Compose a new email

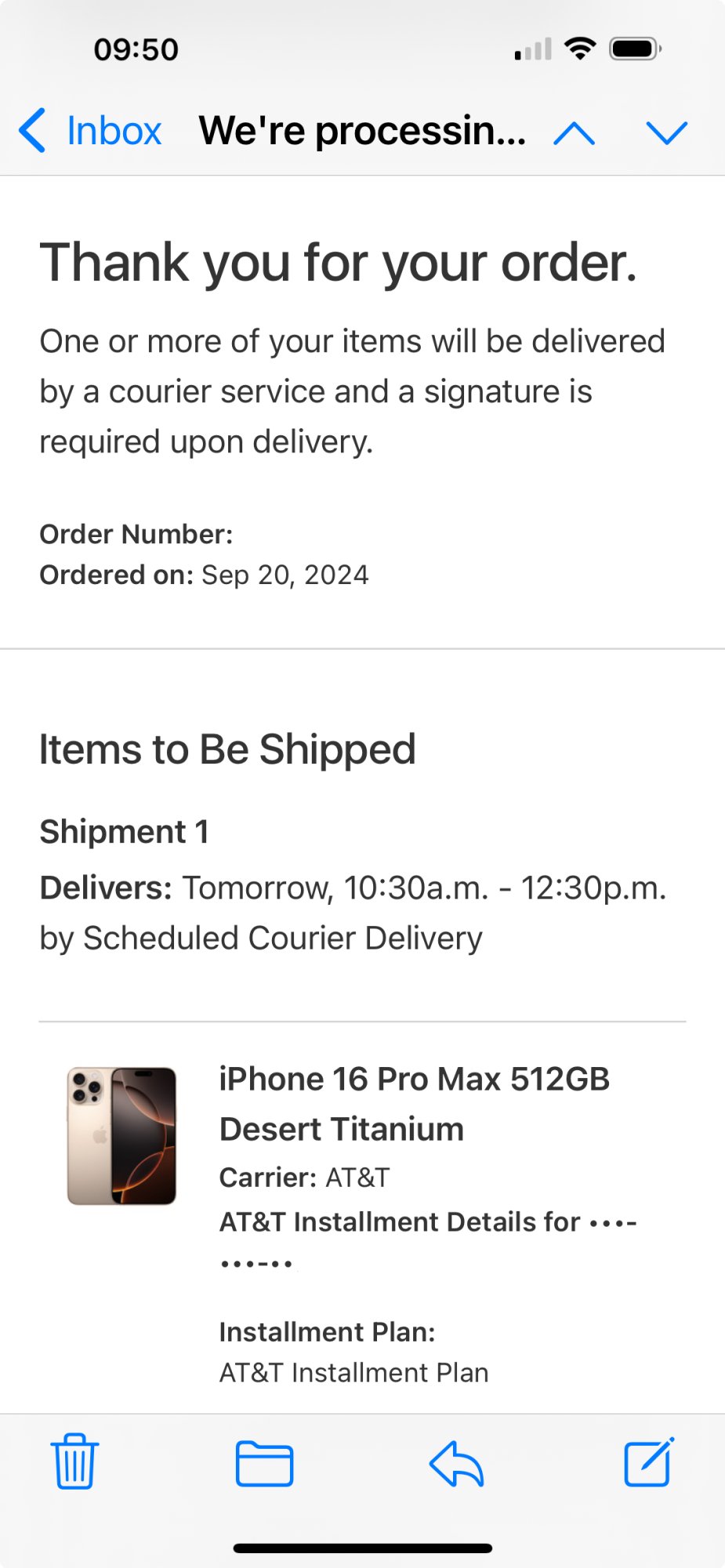click(649, 1461)
